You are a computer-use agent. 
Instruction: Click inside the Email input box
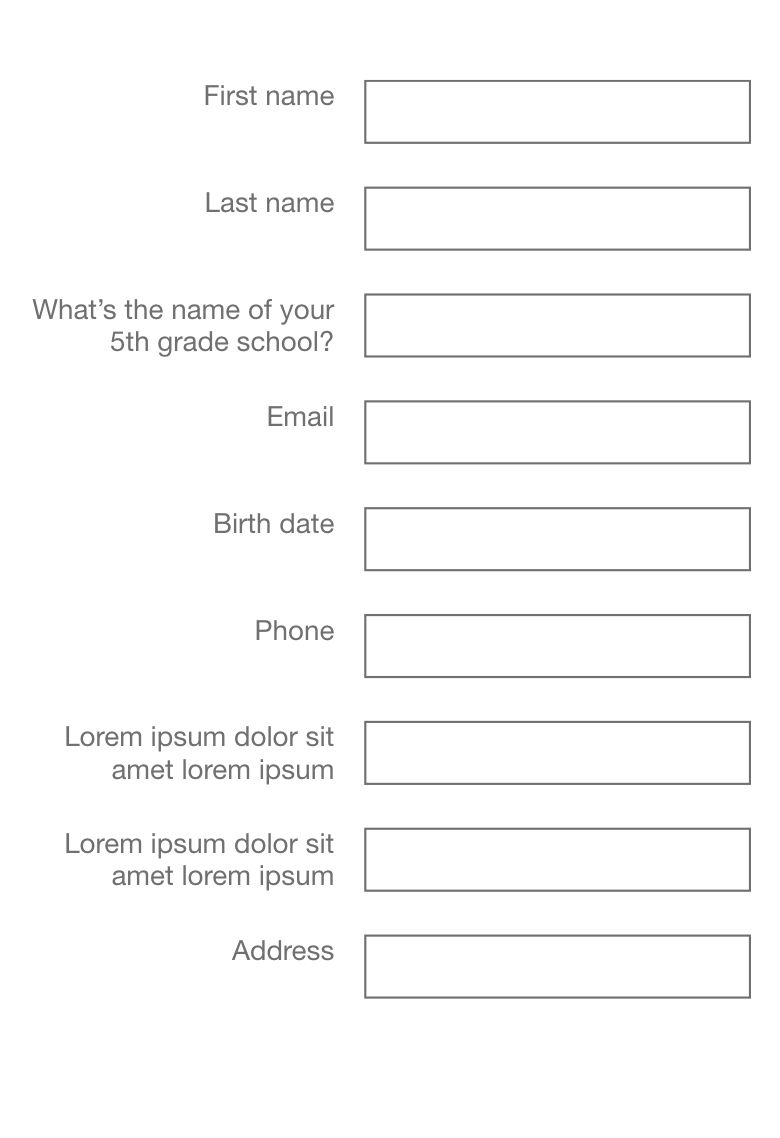557,432
